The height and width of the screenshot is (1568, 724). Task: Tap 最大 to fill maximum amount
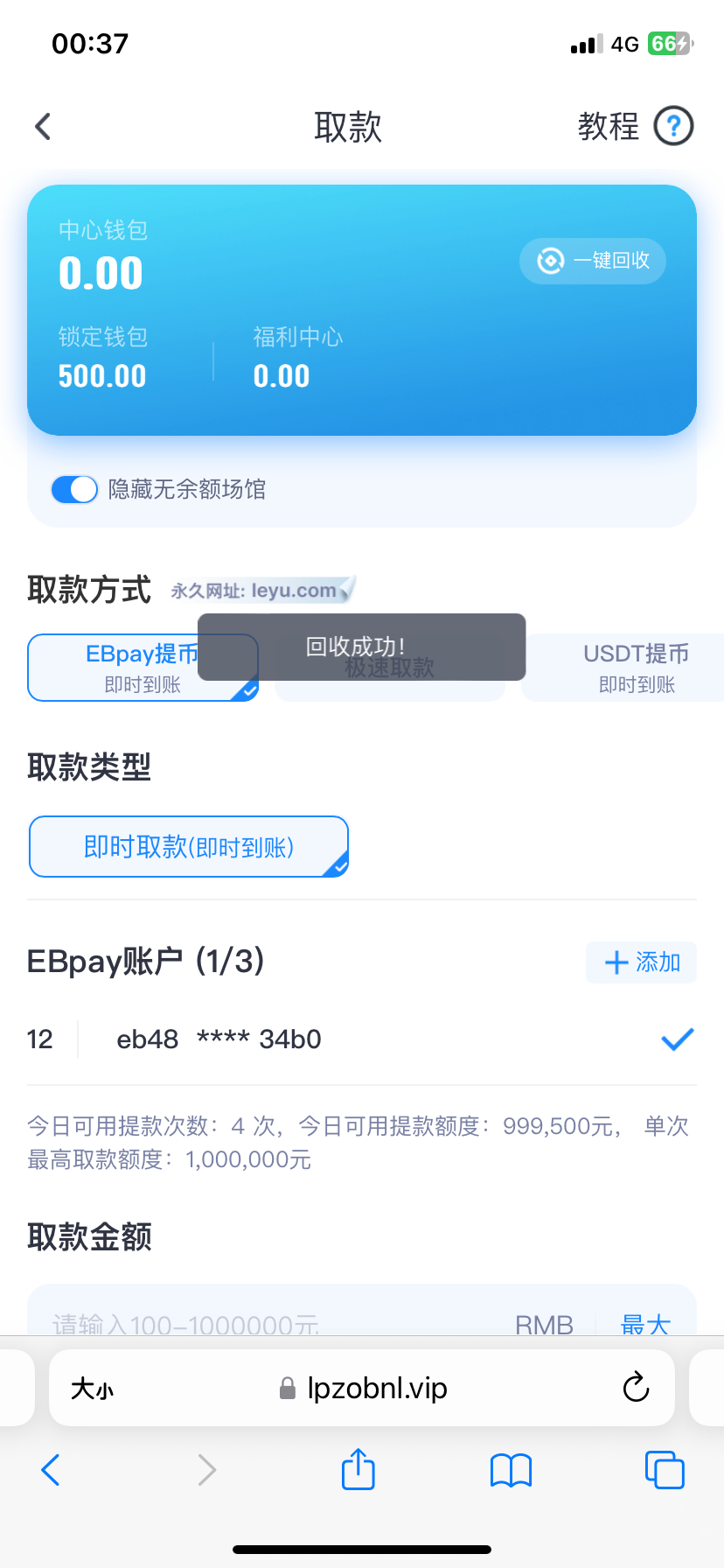(x=644, y=1325)
